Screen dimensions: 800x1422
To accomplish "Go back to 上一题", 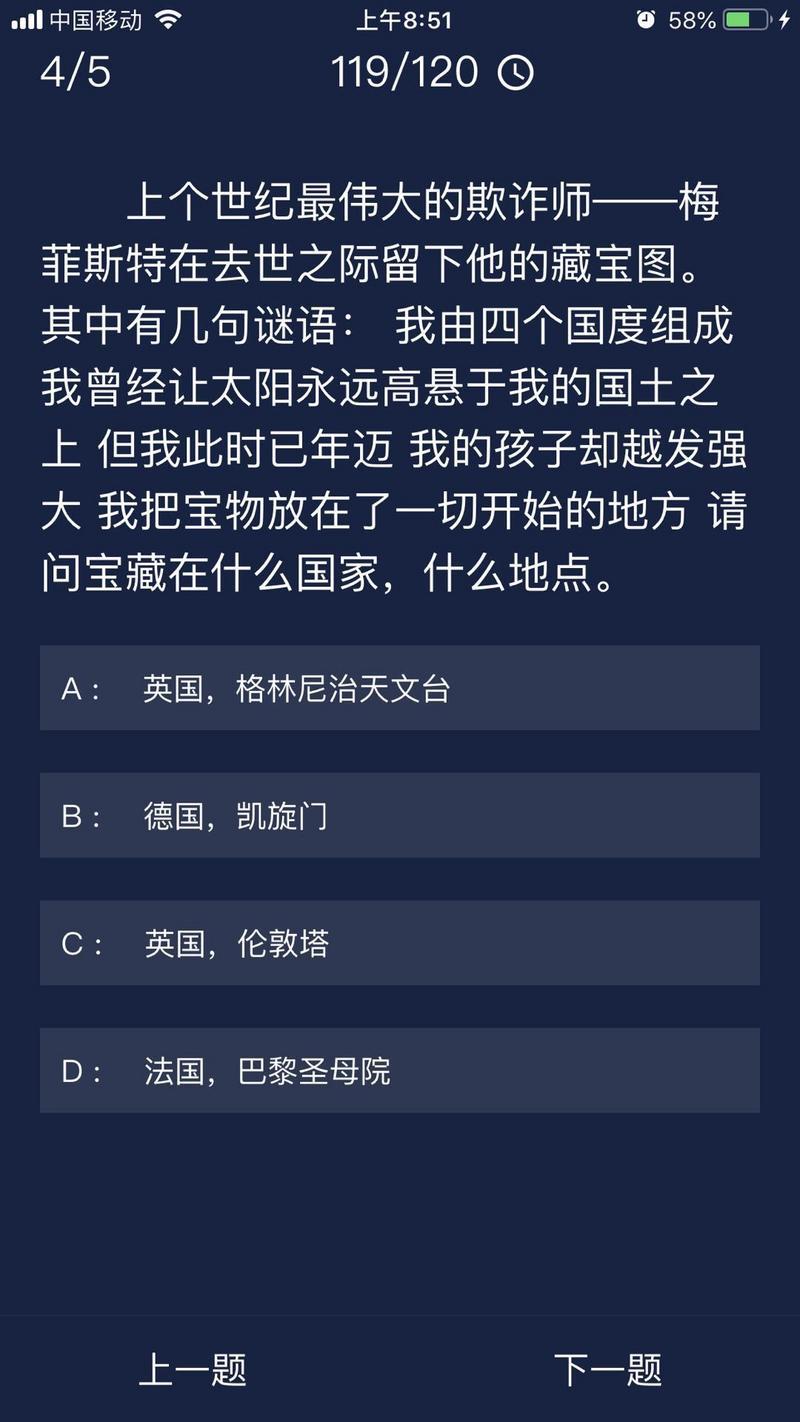I will (x=192, y=1369).
